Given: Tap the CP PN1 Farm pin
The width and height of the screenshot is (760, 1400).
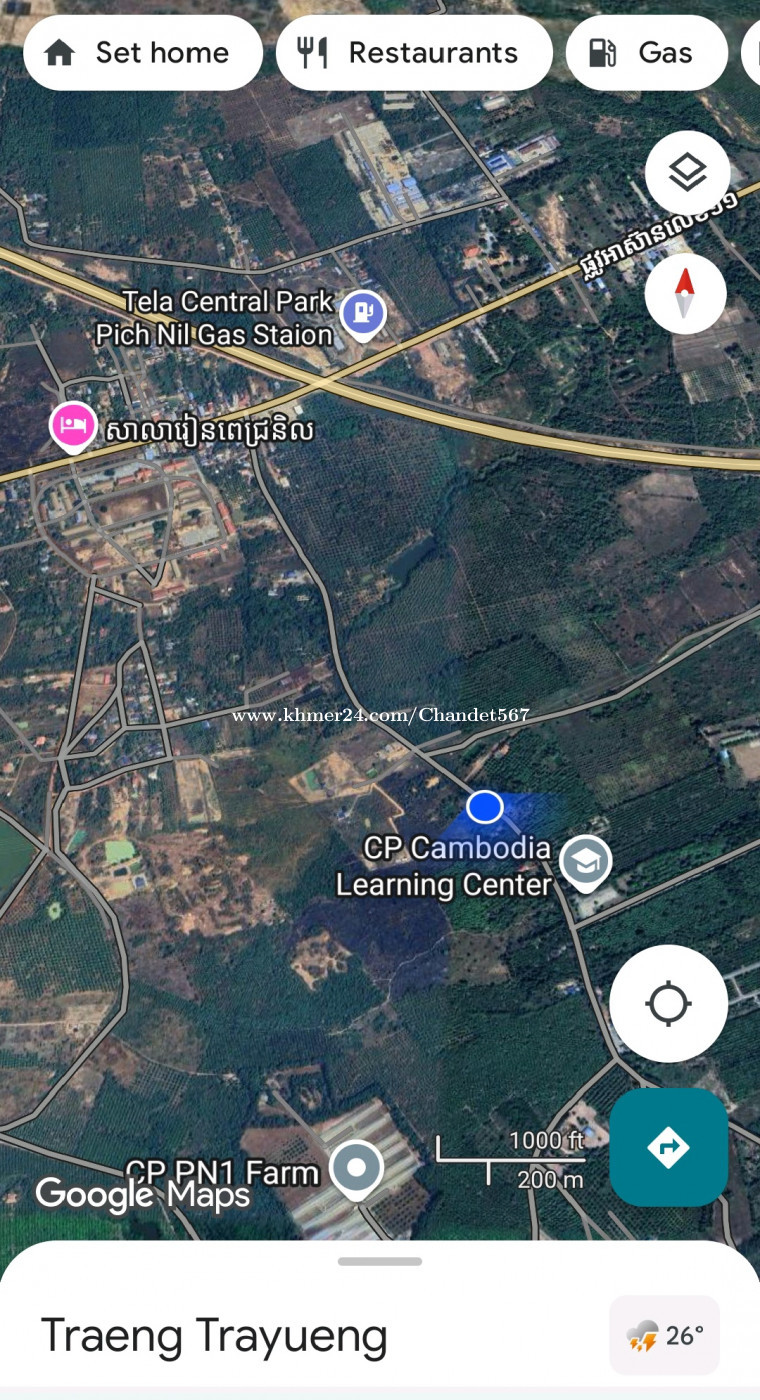Looking at the screenshot, I should tap(357, 1170).
